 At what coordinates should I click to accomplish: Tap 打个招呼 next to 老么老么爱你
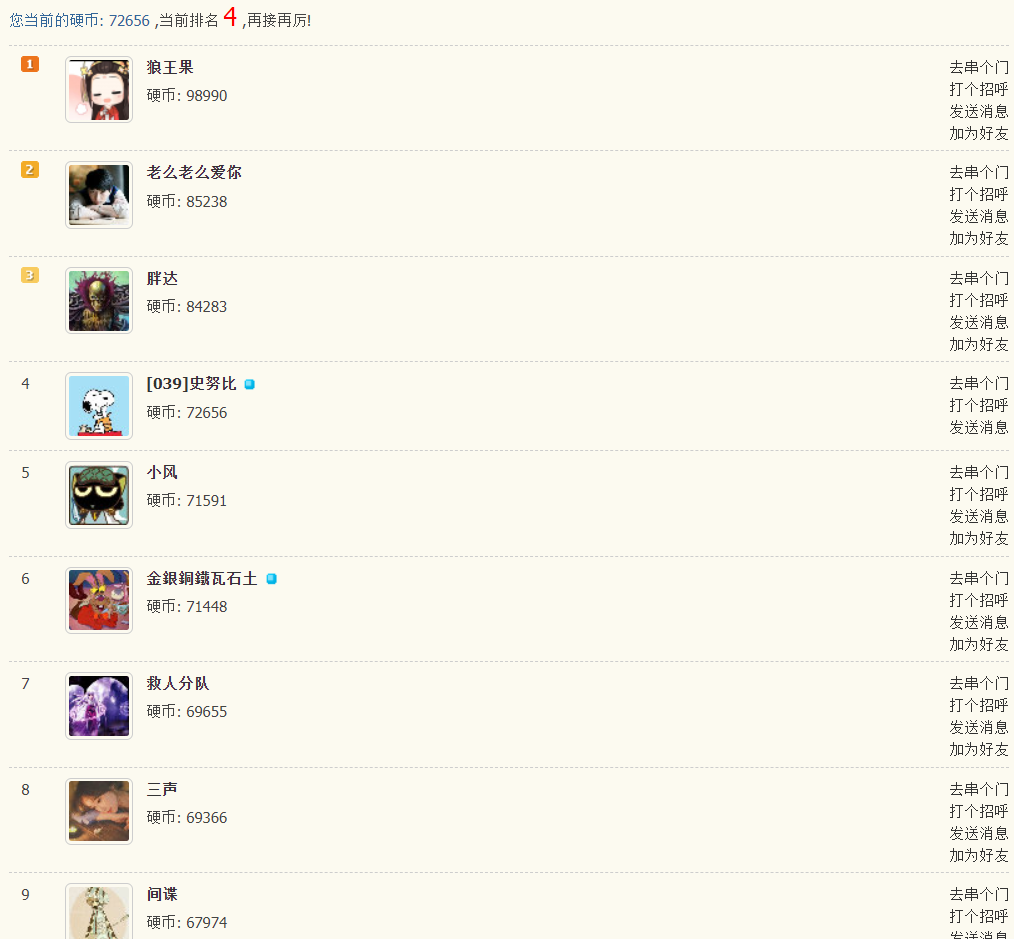(x=978, y=194)
